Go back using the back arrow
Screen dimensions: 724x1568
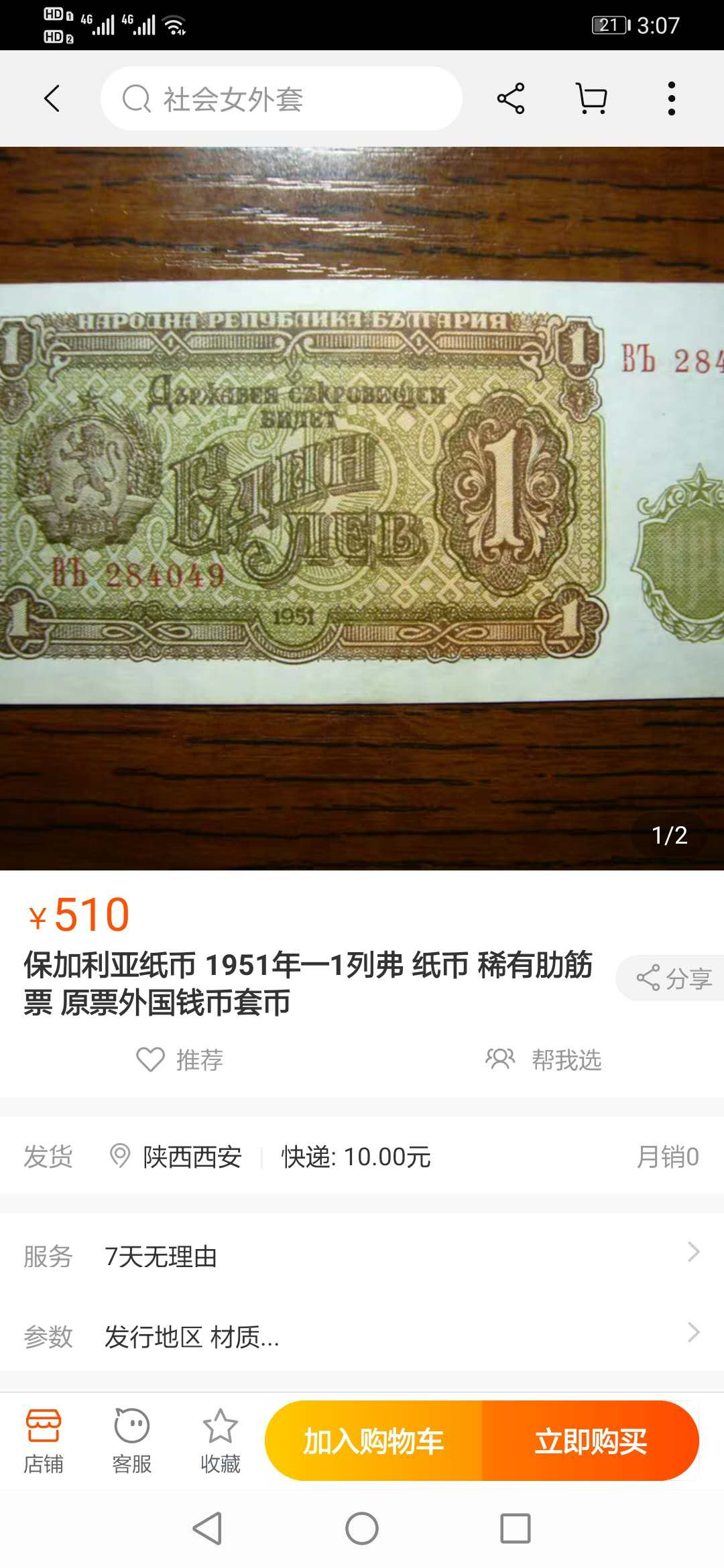click(x=51, y=98)
